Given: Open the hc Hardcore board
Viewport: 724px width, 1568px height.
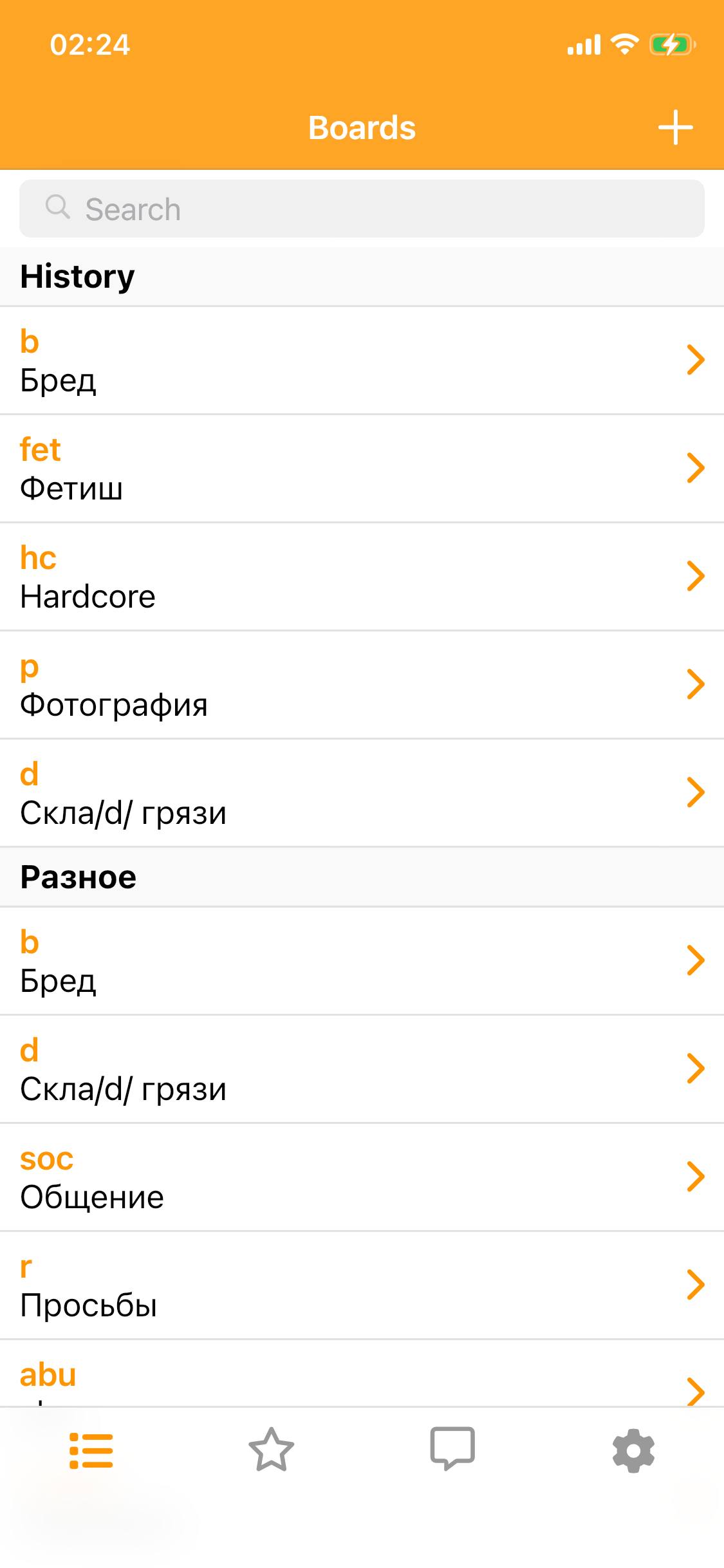Looking at the screenshot, I should coord(362,577).
